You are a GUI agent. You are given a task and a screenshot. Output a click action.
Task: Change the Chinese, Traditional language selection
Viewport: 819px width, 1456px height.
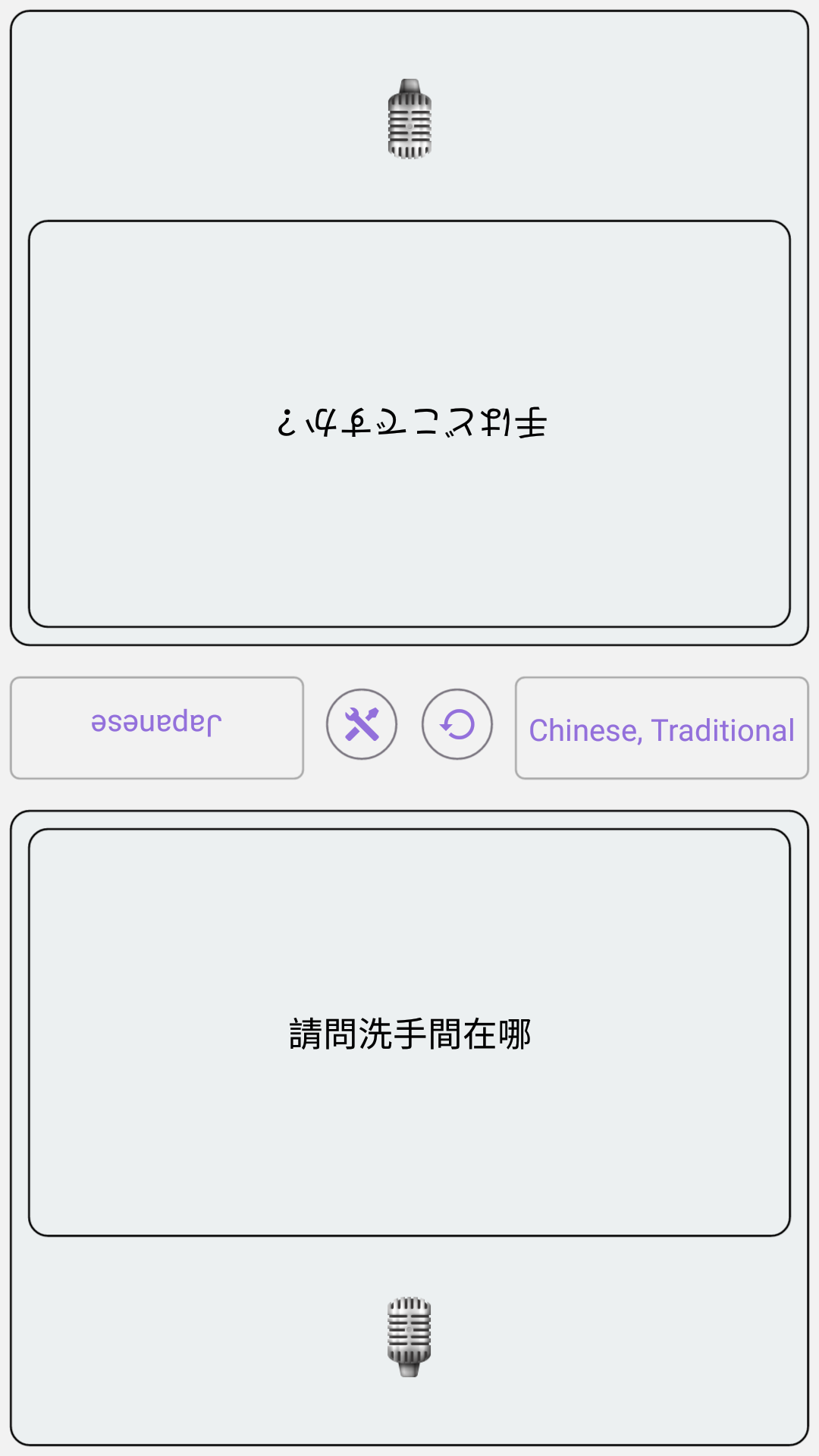pyautogui.click(x=662, y=728)
